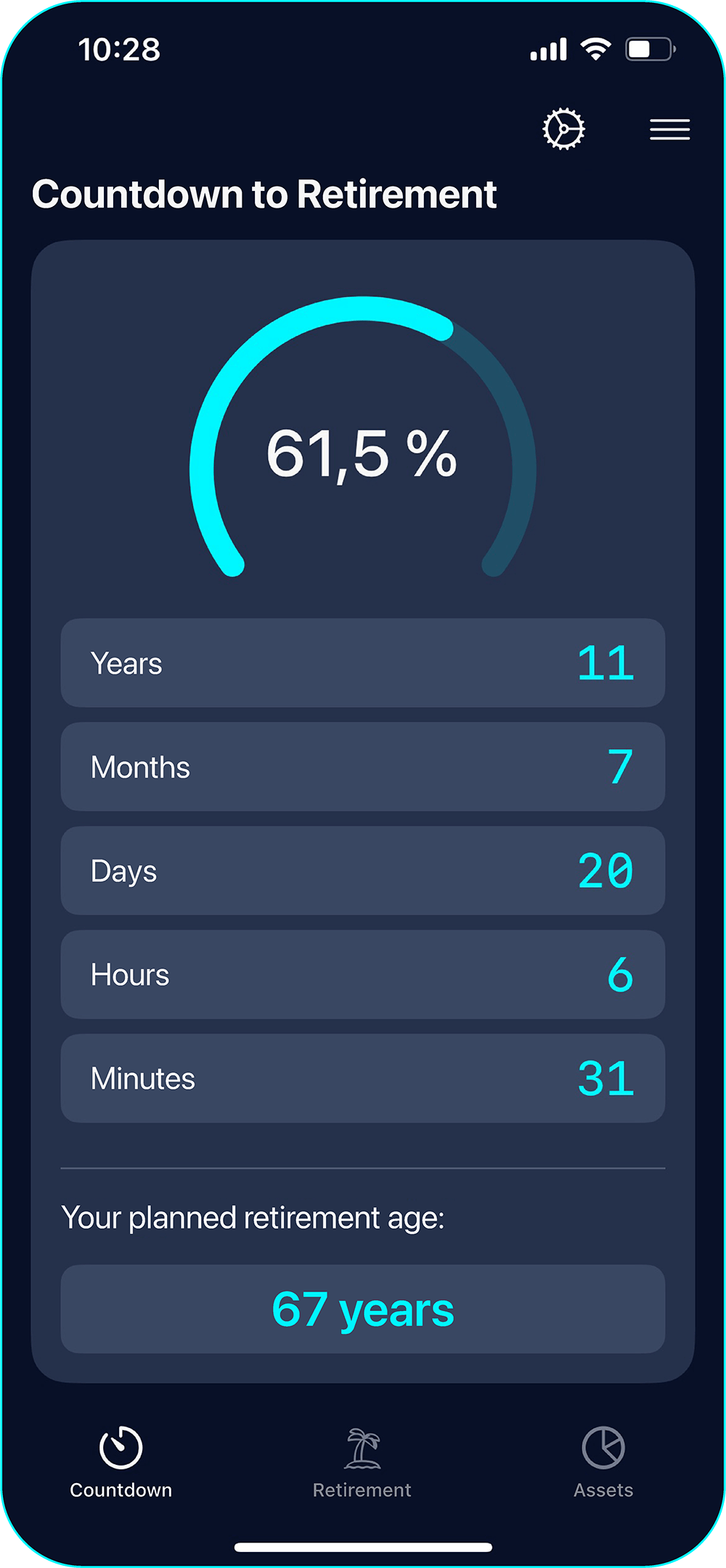726x1568 pixels.
Task: Select the Countdown tab
Action: 121,1462
